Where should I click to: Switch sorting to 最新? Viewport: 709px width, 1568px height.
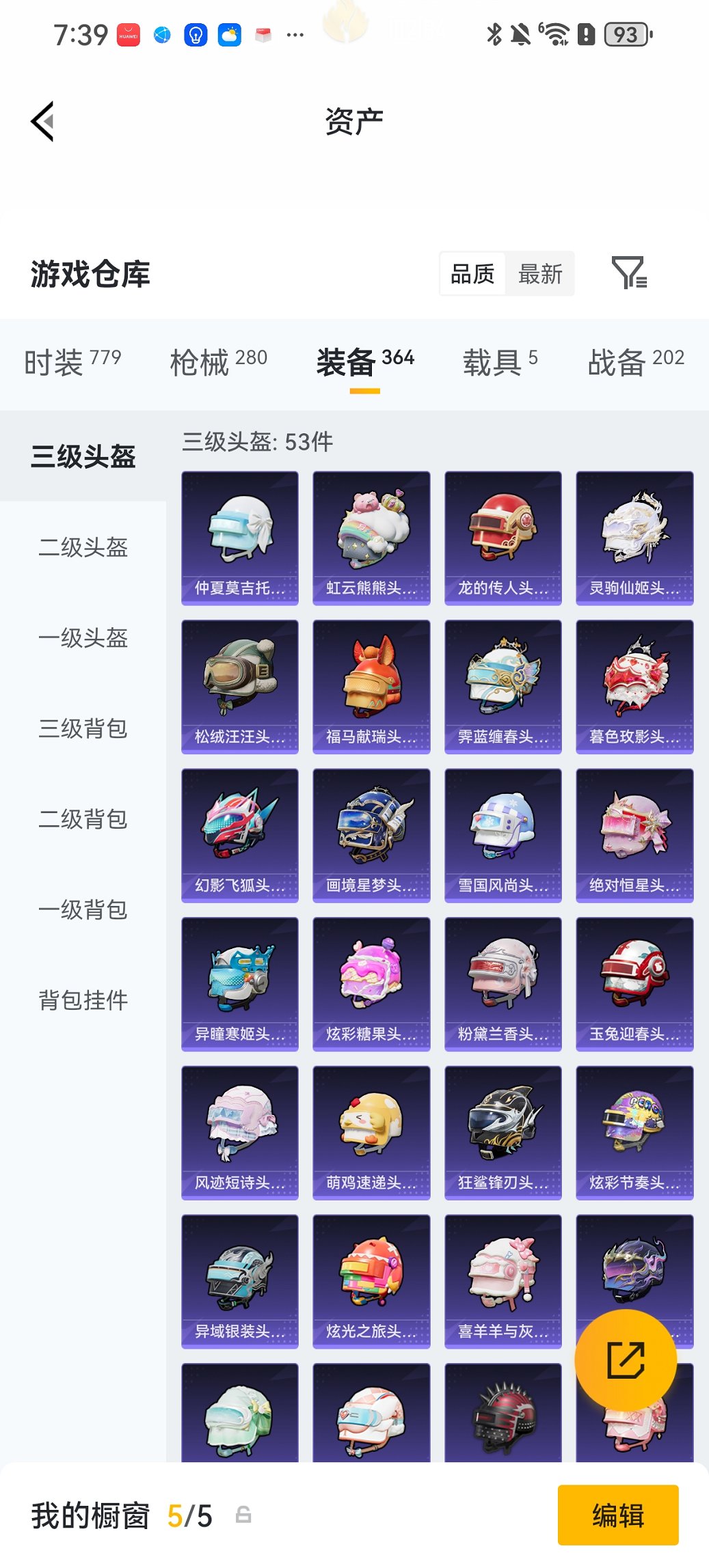point(541,273)
